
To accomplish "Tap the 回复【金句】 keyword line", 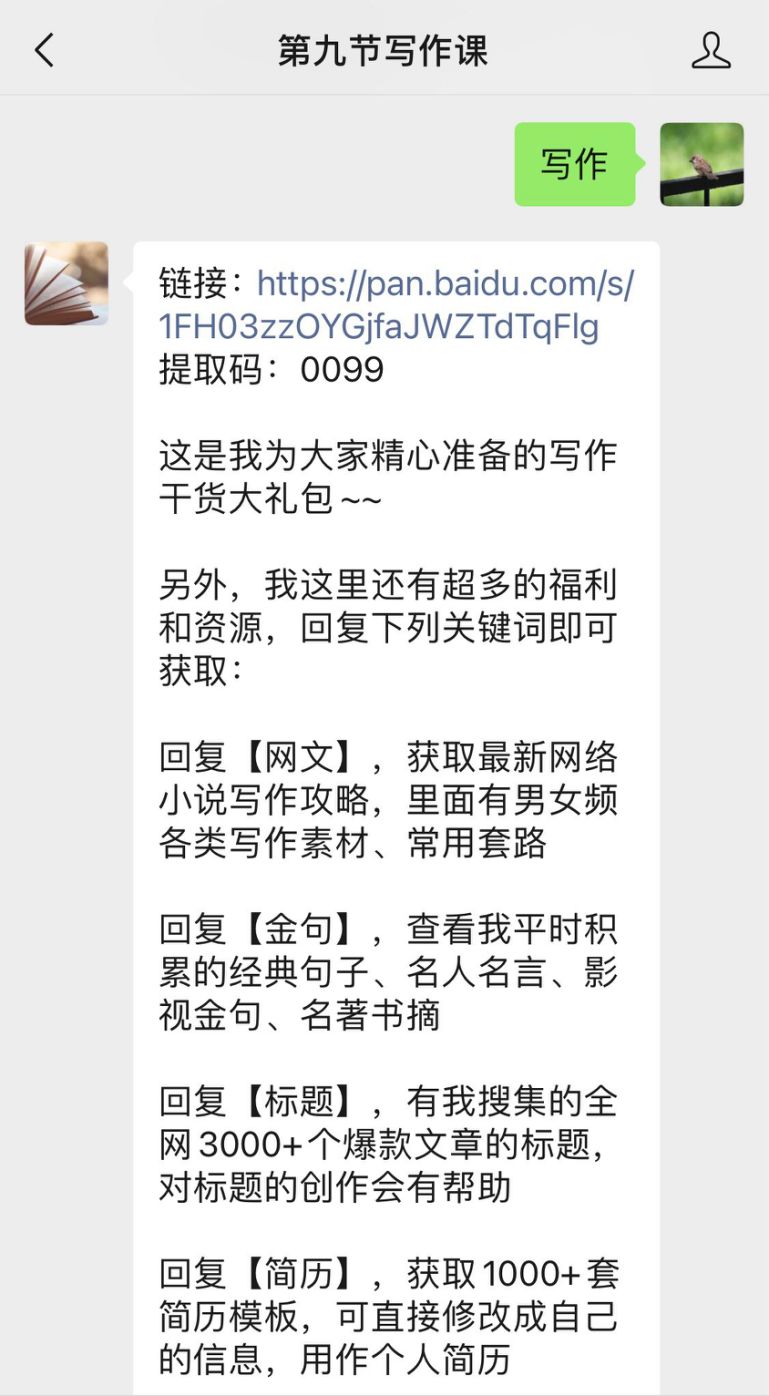I will tap(390, 929).
